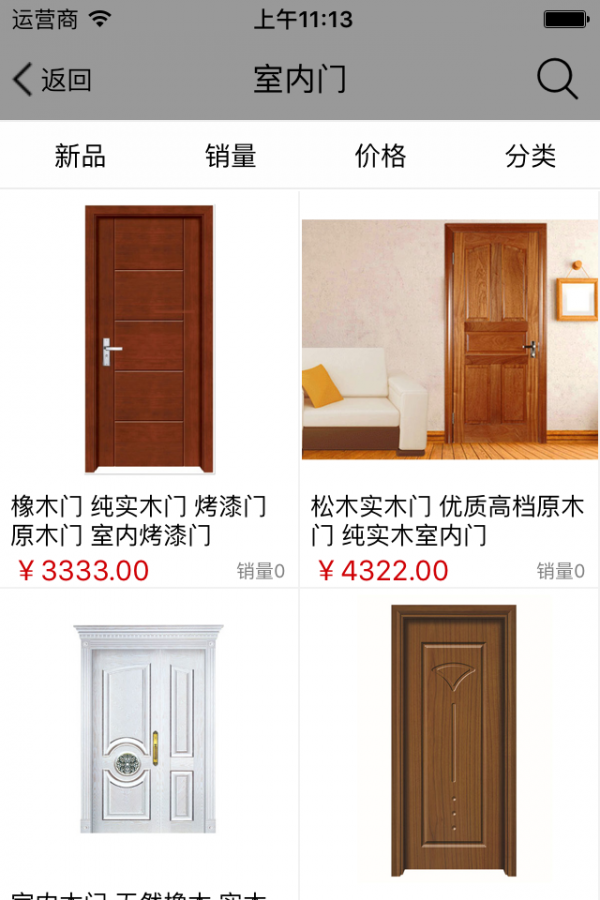Image resolution: width=600 pixels, height=900 pixels.
Task: Switch to the 新品 tab
Action: [80, 156]
